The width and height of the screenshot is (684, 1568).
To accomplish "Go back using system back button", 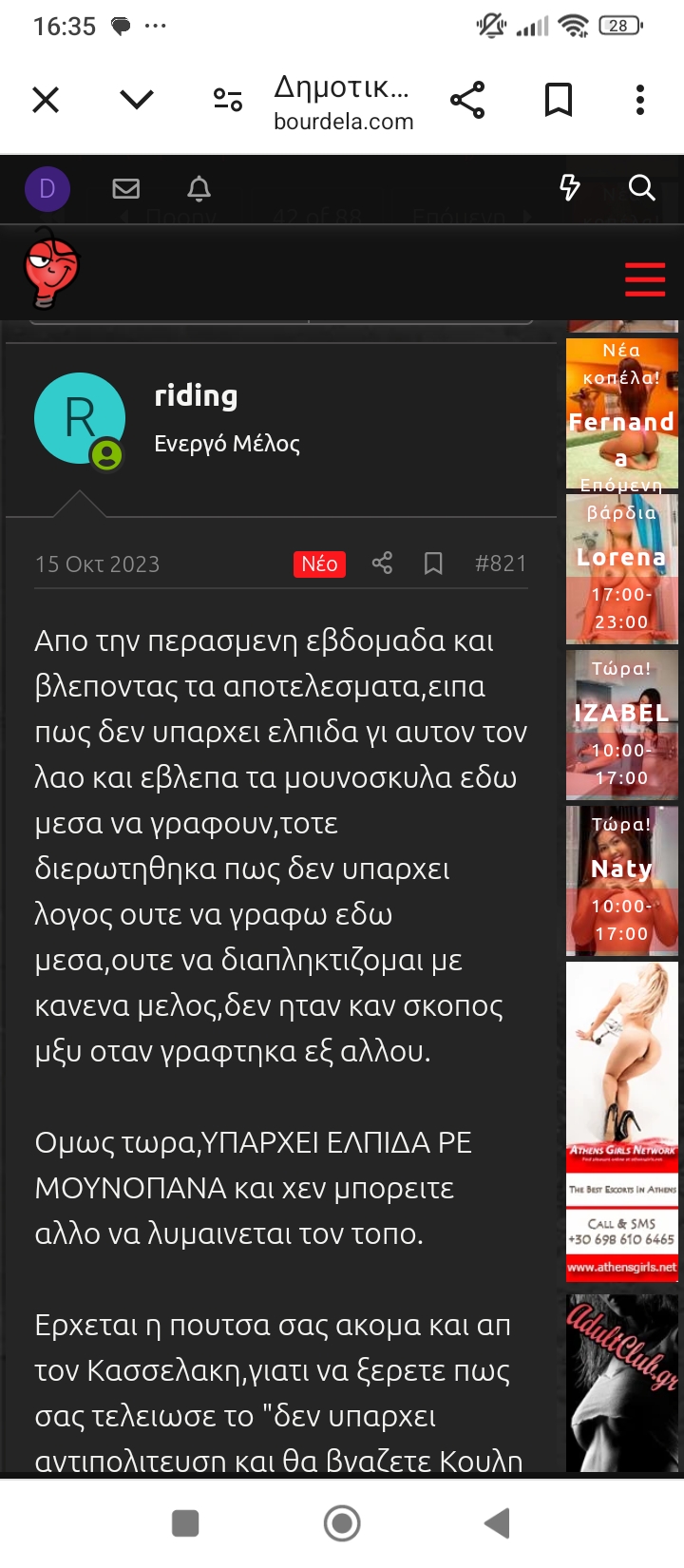I will coord(498,1523).
